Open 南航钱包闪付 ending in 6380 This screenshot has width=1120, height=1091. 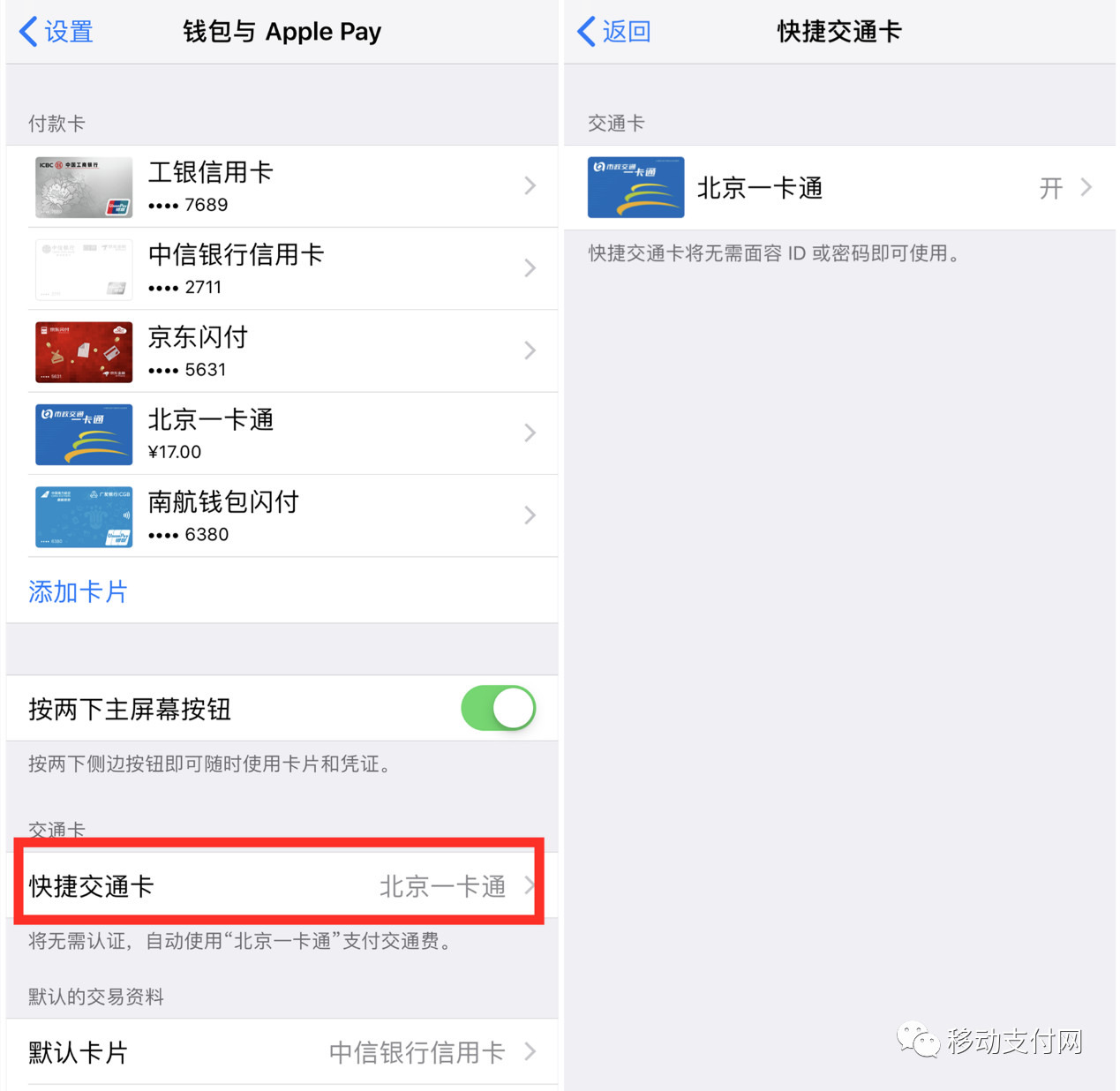tap(282, 515)
